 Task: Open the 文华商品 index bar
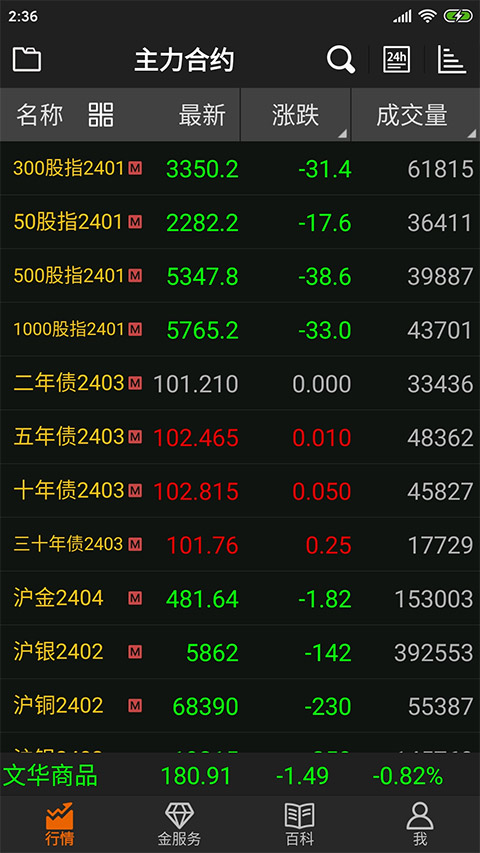(240, 775)
